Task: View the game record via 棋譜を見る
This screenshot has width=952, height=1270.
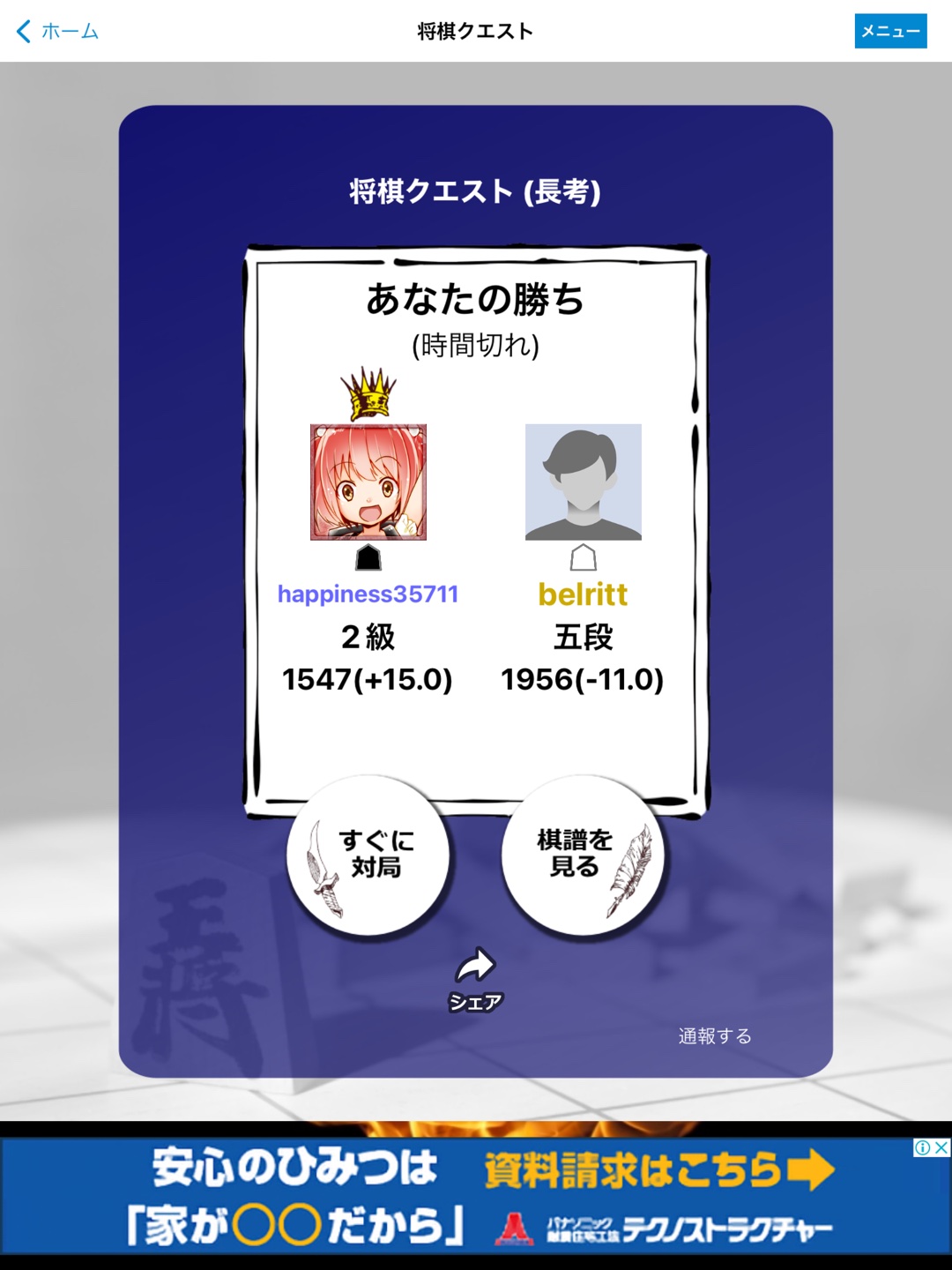Action: point(583,855)
